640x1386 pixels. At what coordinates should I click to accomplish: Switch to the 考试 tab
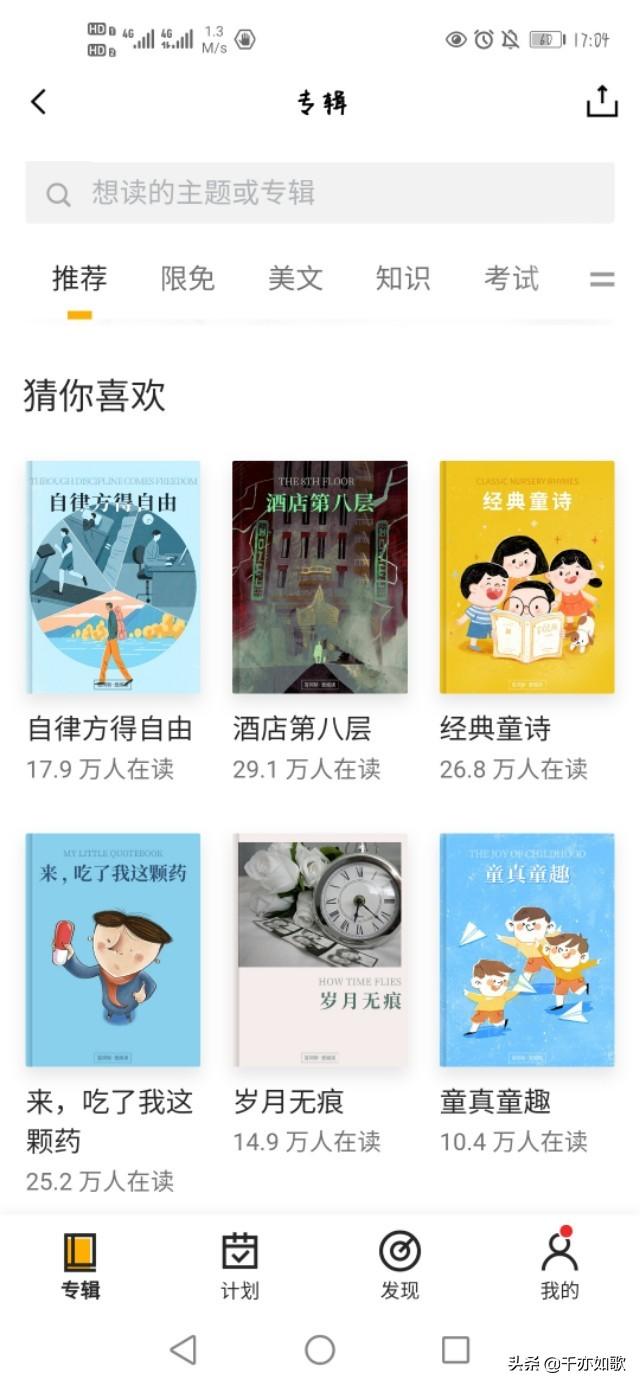pyautogui.click(x=511, y=278)
